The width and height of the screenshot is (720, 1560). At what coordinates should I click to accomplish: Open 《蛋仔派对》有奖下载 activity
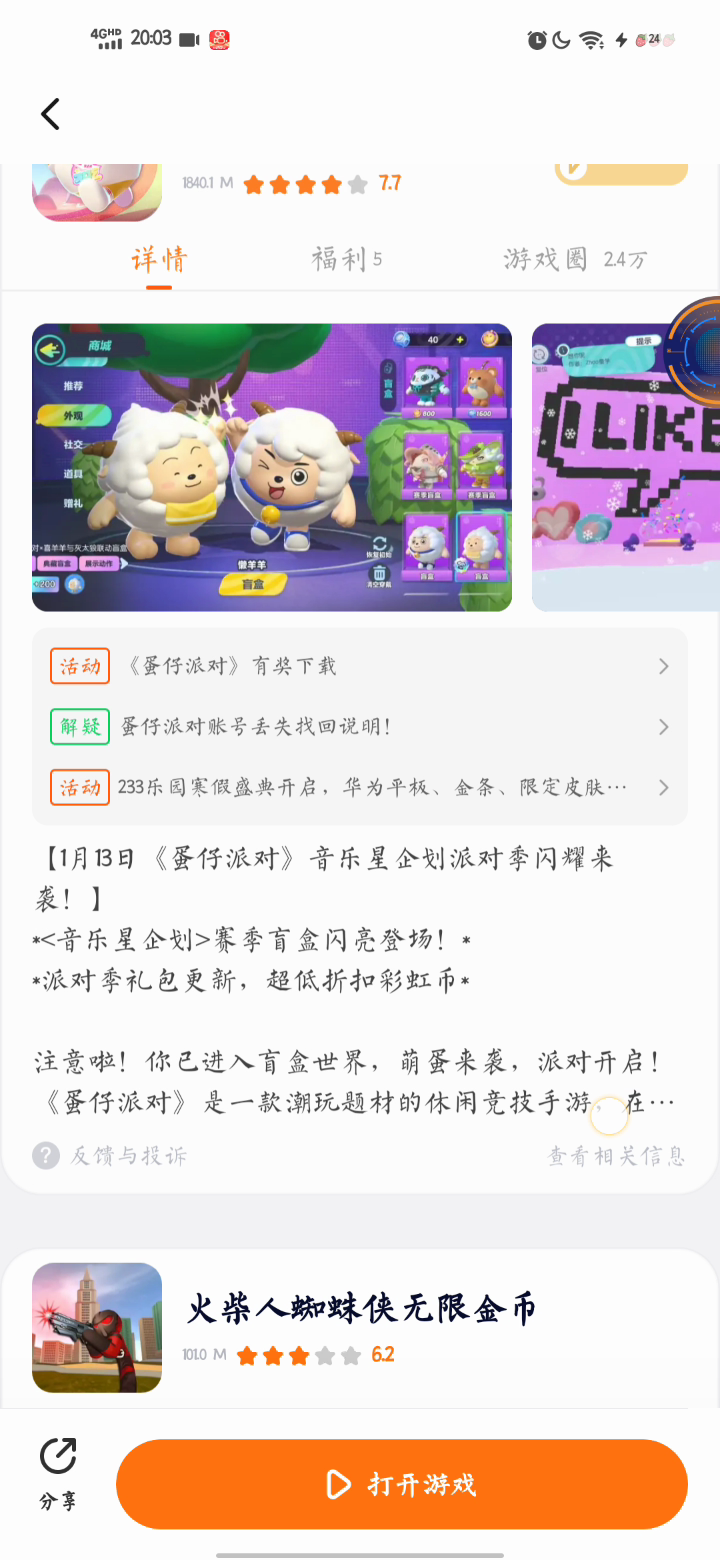(360, 666)
